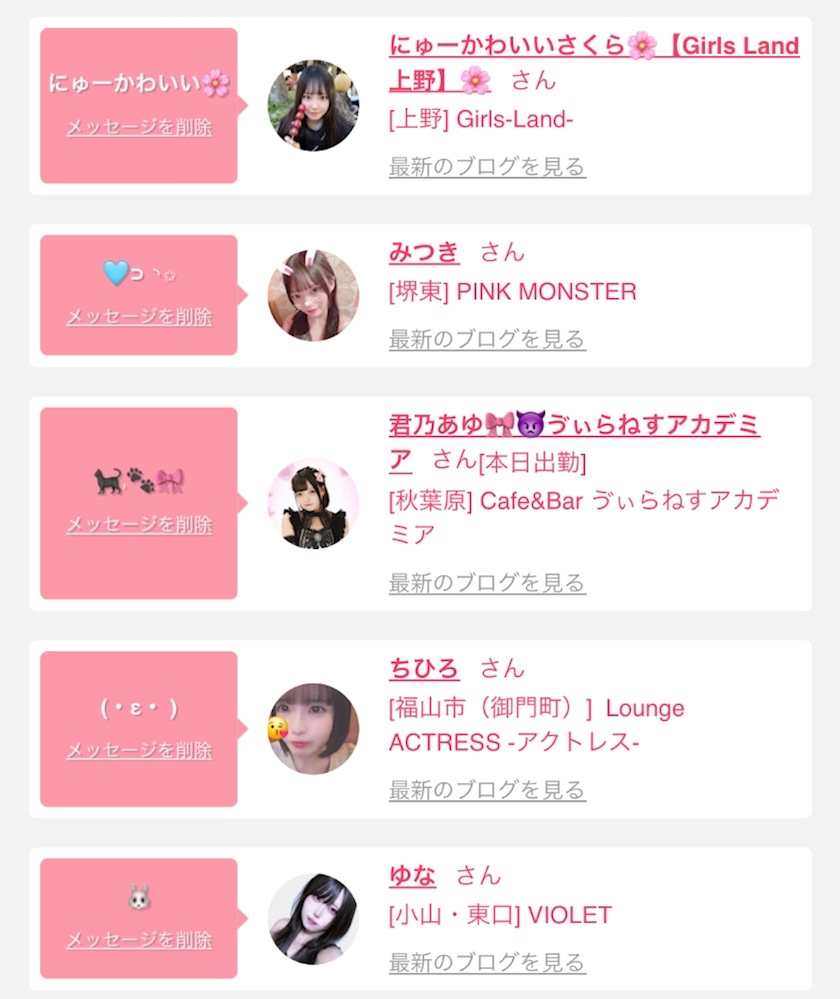View ちひろ's latest blog
840x999 pixels.
pos(487,789)
